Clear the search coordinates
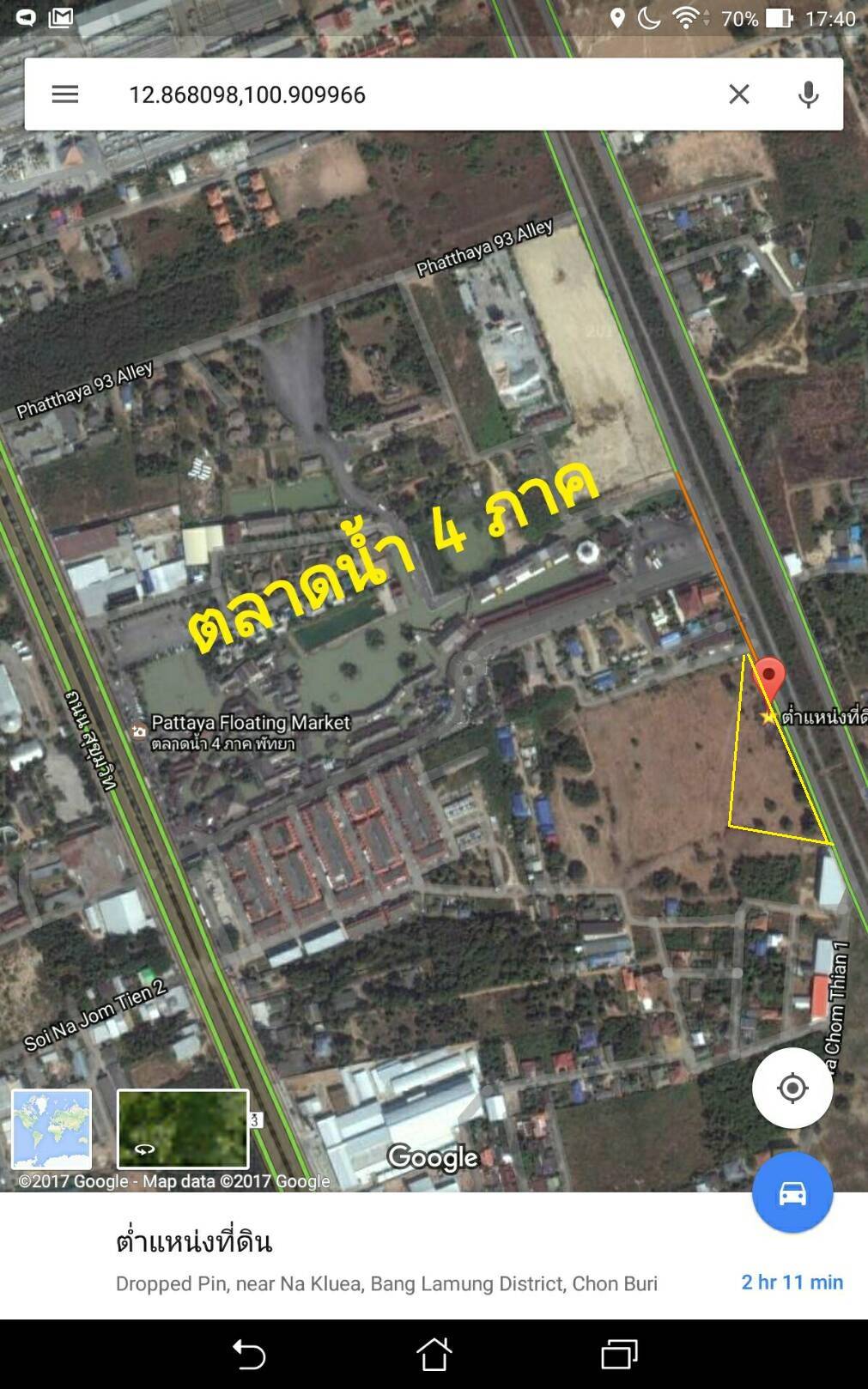The width and height of the screenshot is (868, 1389). click(738, 94)
